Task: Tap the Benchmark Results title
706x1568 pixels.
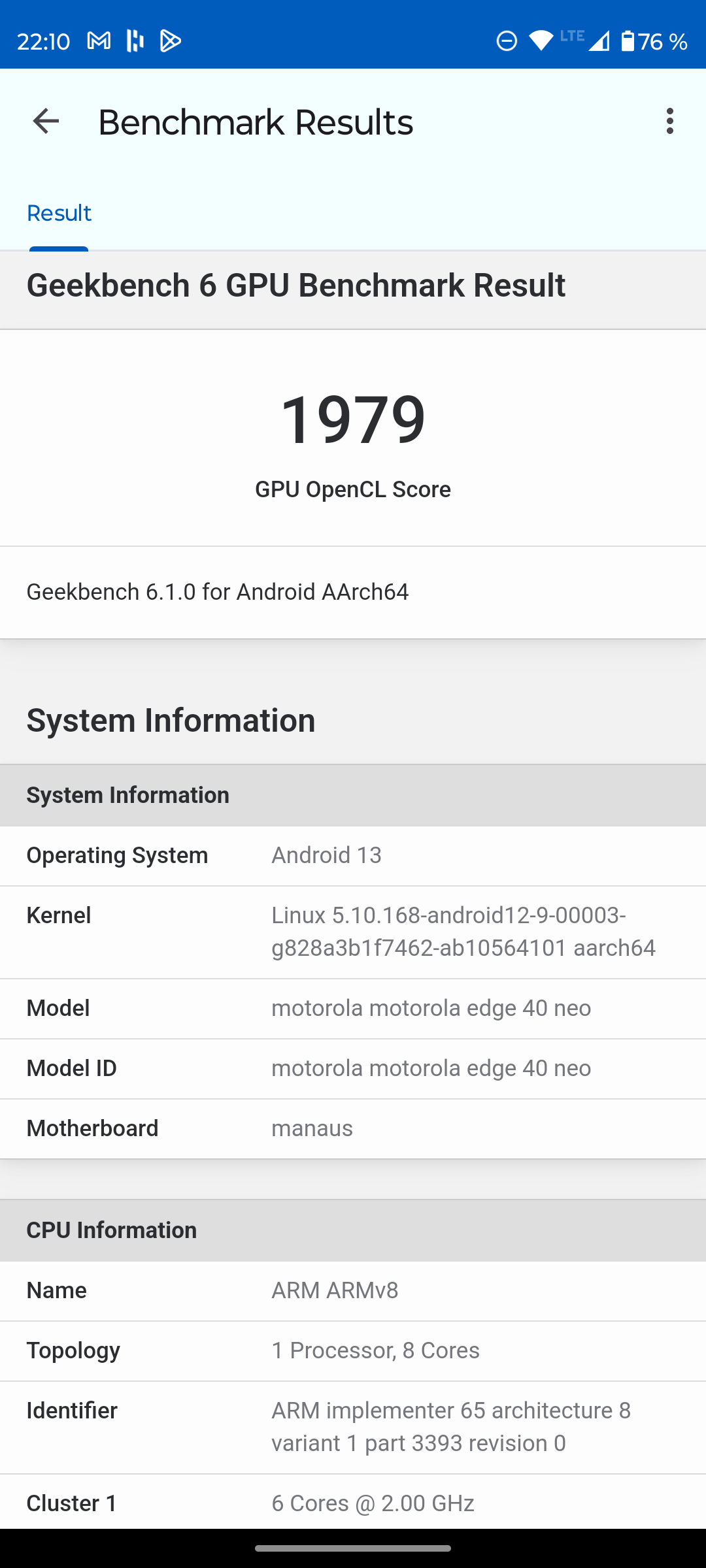Action: tap(256, 121)
